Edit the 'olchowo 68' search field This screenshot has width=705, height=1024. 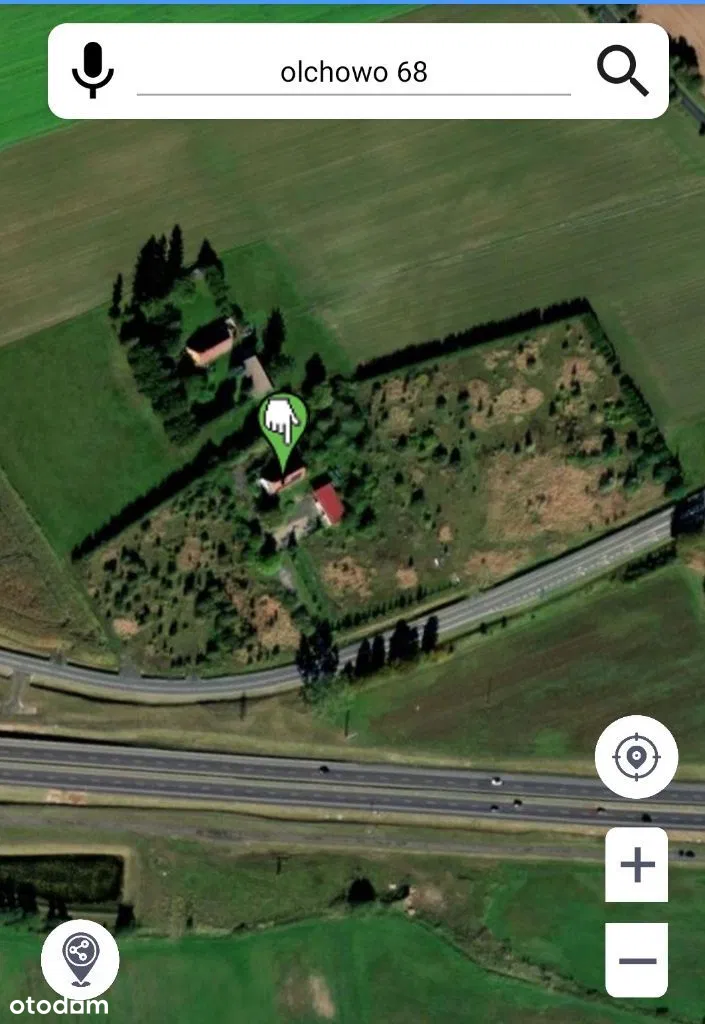click(x=353, y=72)
